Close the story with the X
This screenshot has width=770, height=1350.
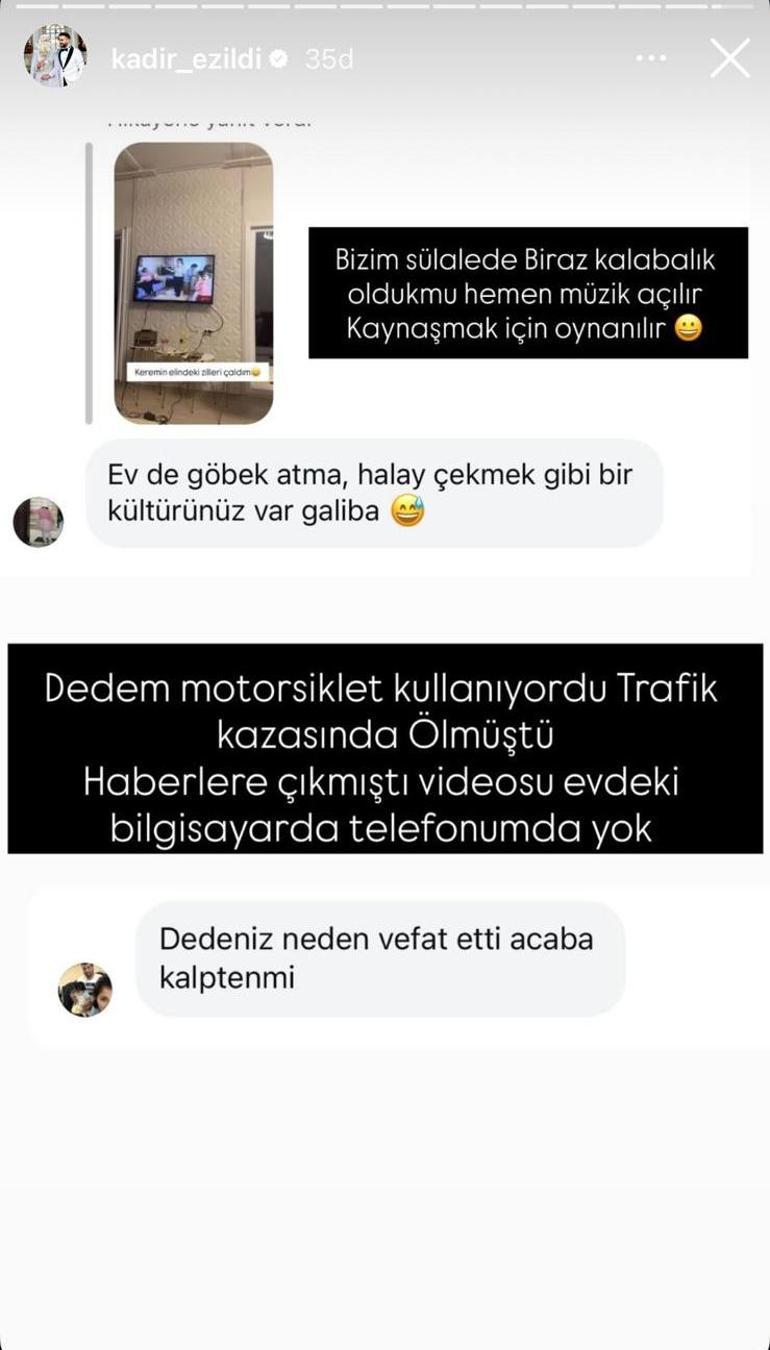[729, 57]
